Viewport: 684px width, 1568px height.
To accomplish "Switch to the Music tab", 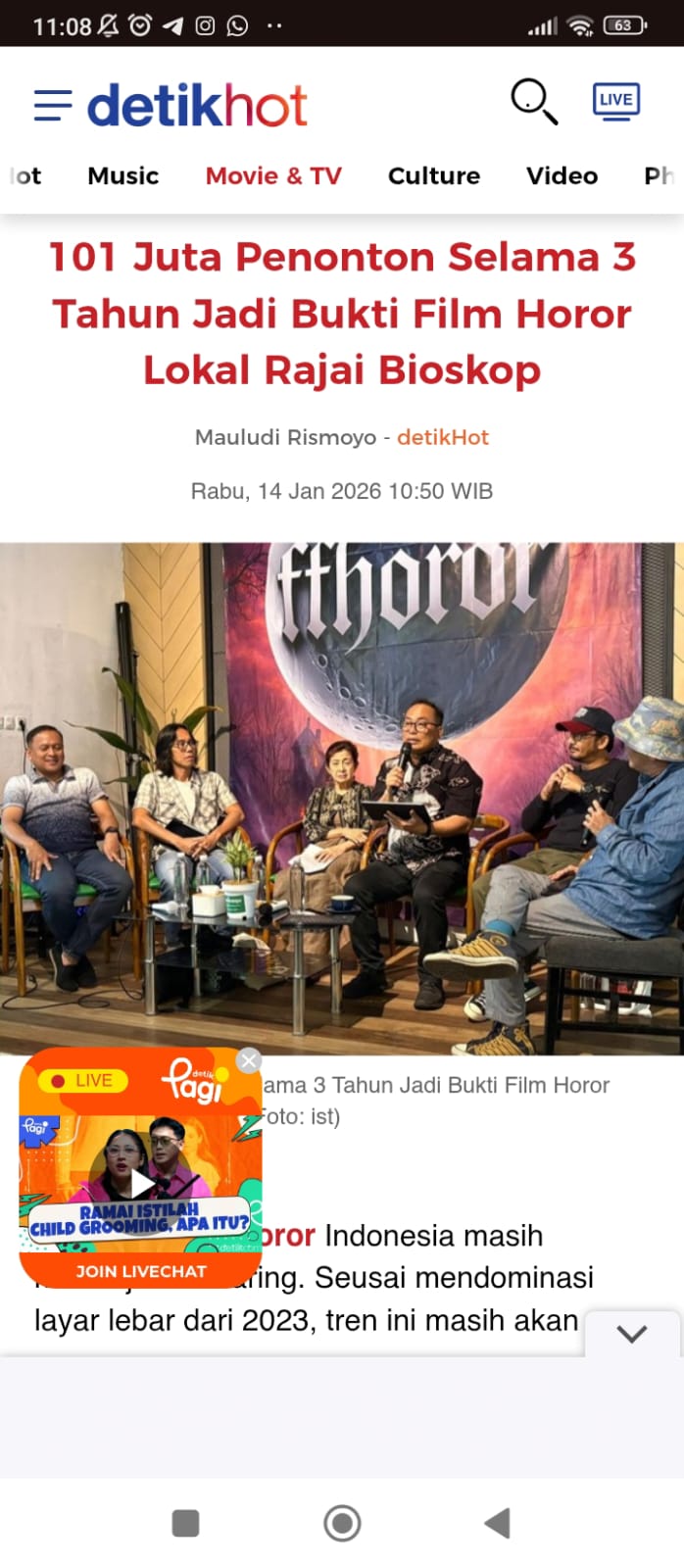I will (122, 175).
